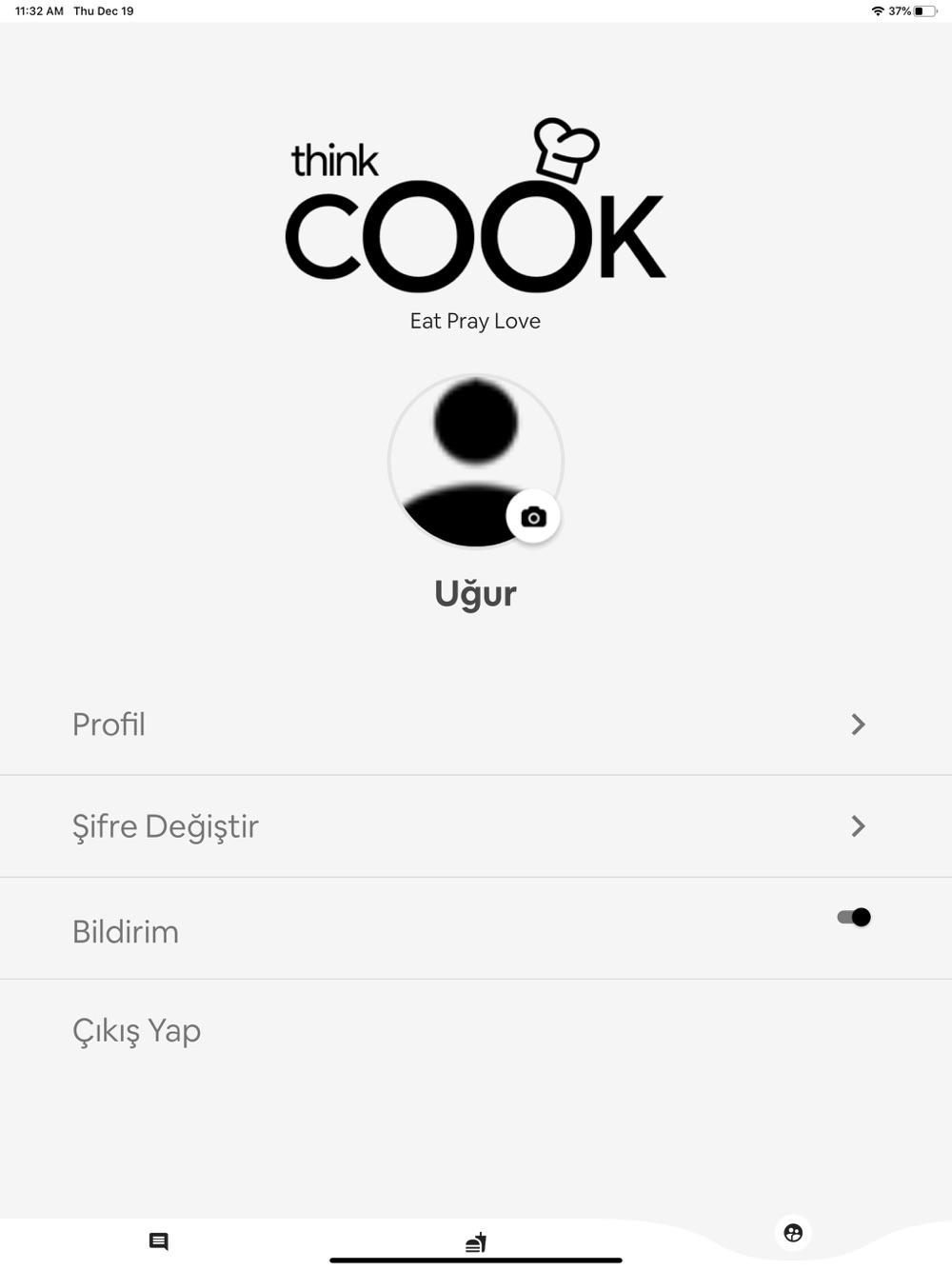The height and width of the screenshot is (1270, 952).
Task: Tap the camera icon to change profile photo
Action: pyautogui.click(x=533, y=517)
